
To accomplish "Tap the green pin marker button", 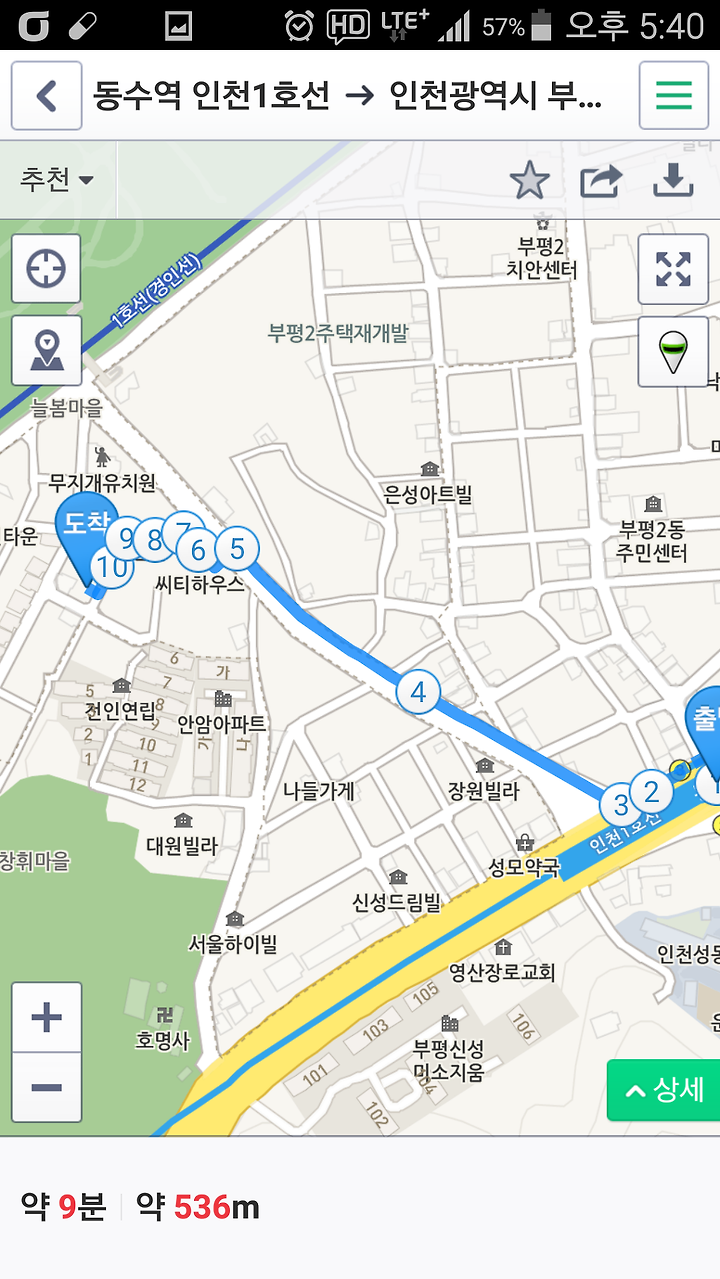I will (673, 351).
